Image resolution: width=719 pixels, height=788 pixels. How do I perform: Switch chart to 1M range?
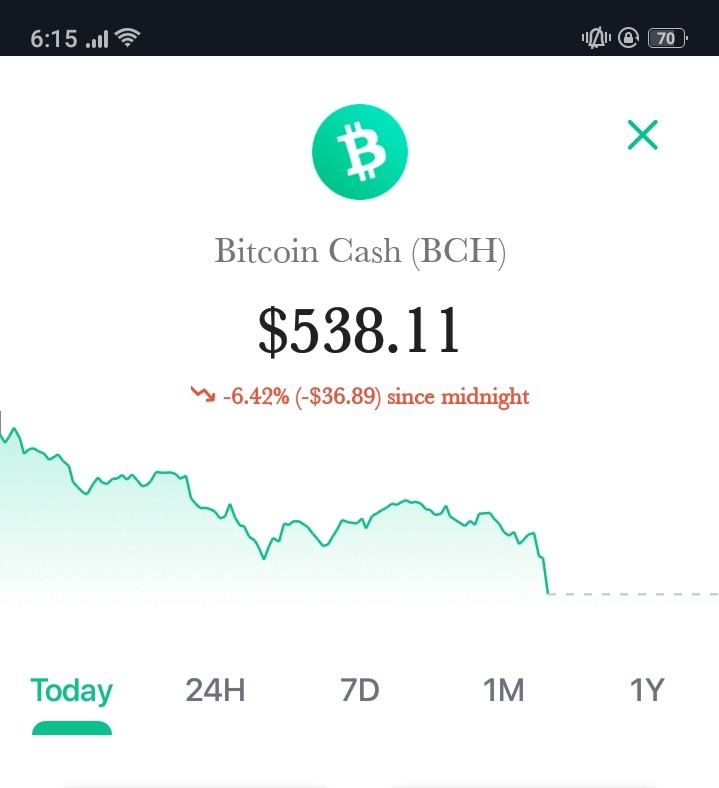coord(503,690)
